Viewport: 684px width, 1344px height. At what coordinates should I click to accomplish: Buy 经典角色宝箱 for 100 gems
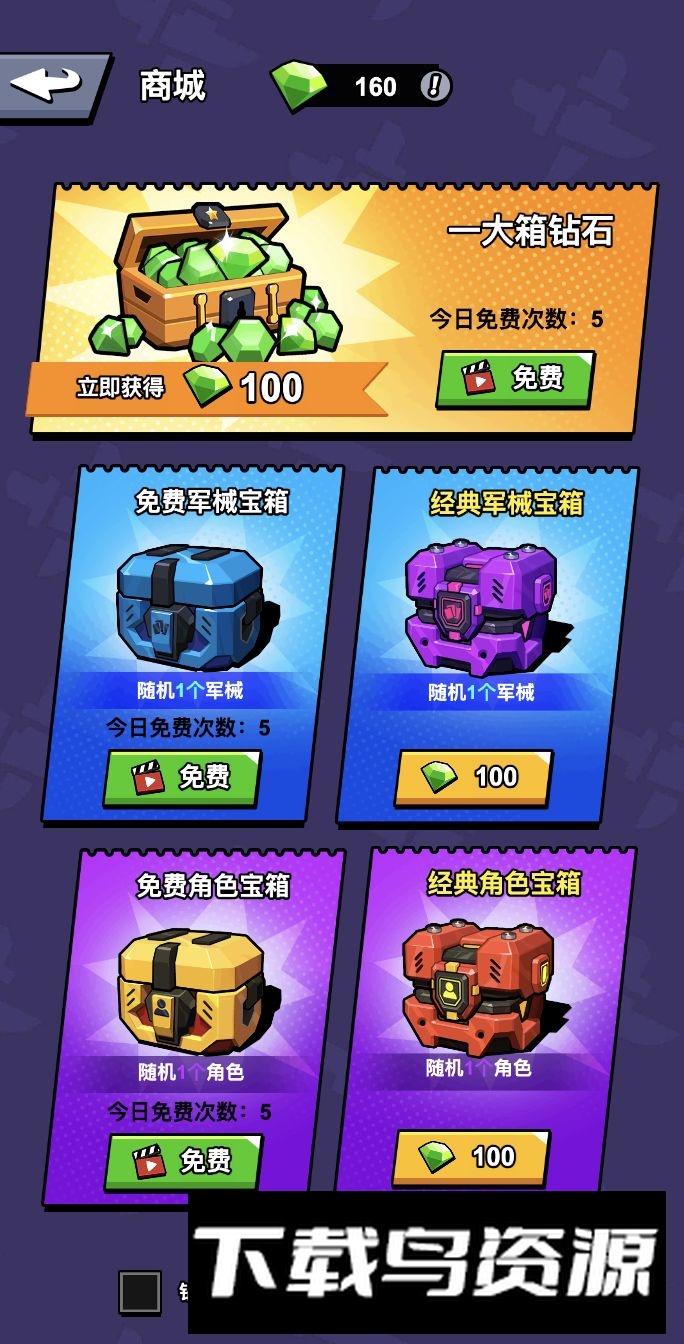(x=470, y=1157)
